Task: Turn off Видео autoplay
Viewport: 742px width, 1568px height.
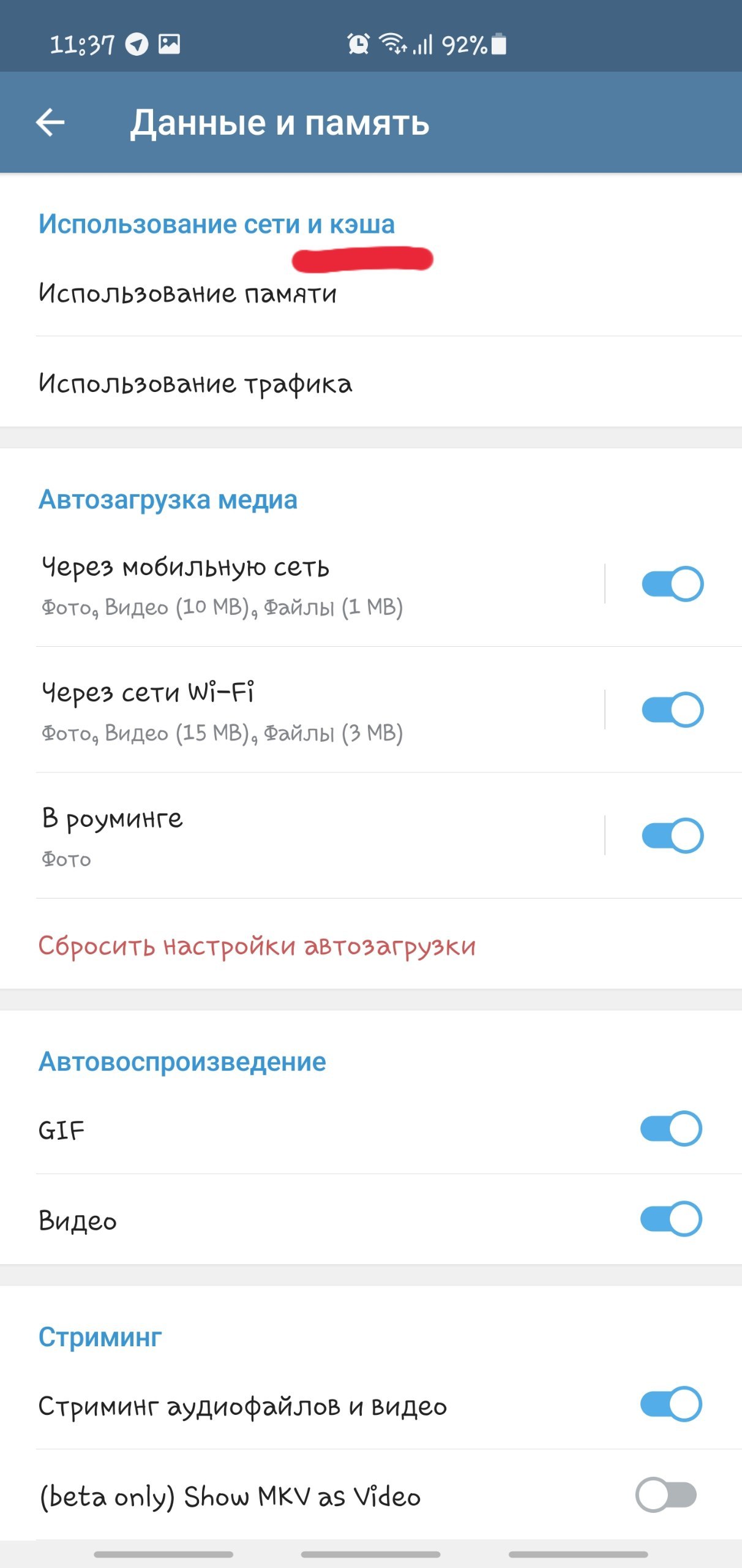Action: coord(670,1219)
